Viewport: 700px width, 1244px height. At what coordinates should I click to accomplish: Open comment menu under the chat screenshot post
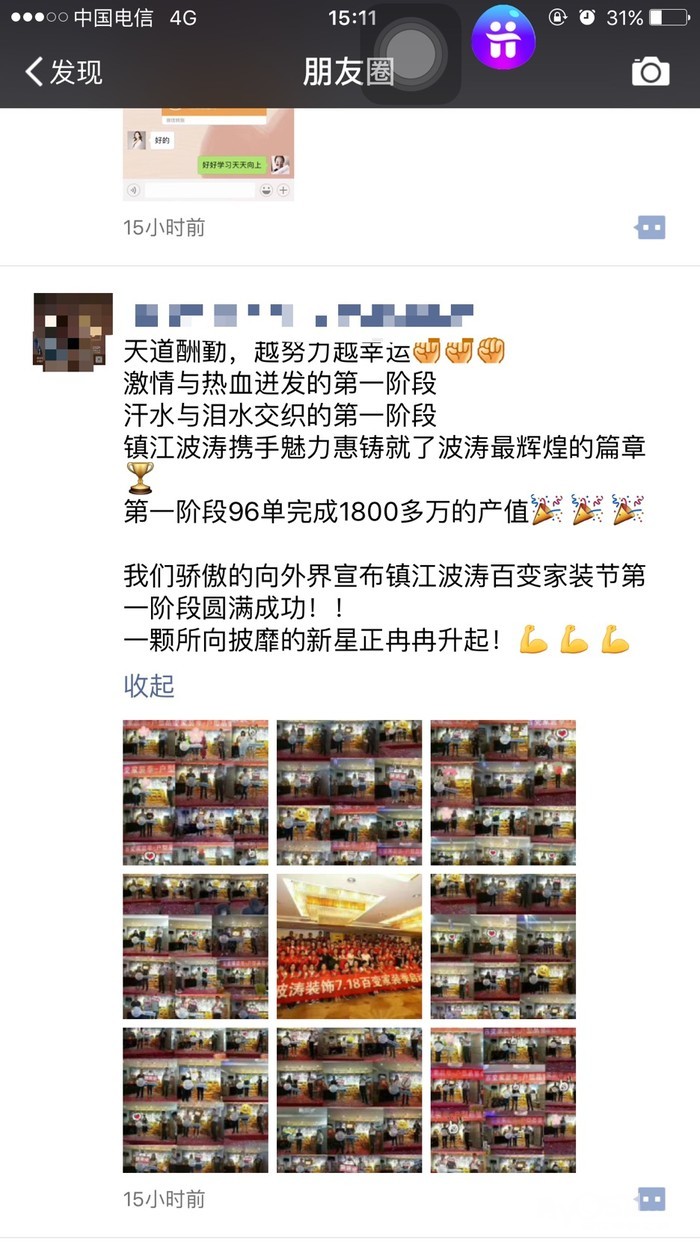pos(651,228)
